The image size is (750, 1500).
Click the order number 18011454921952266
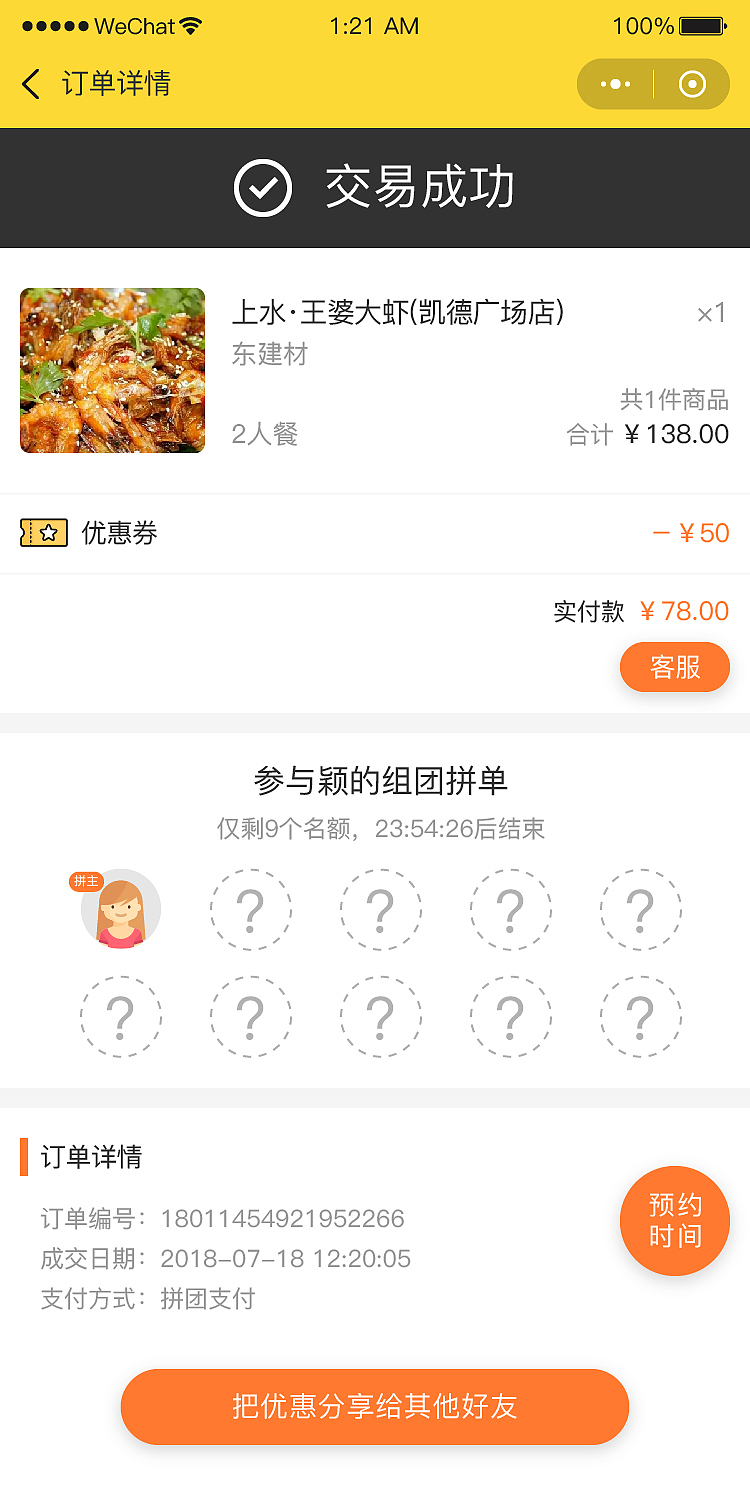285,1219
